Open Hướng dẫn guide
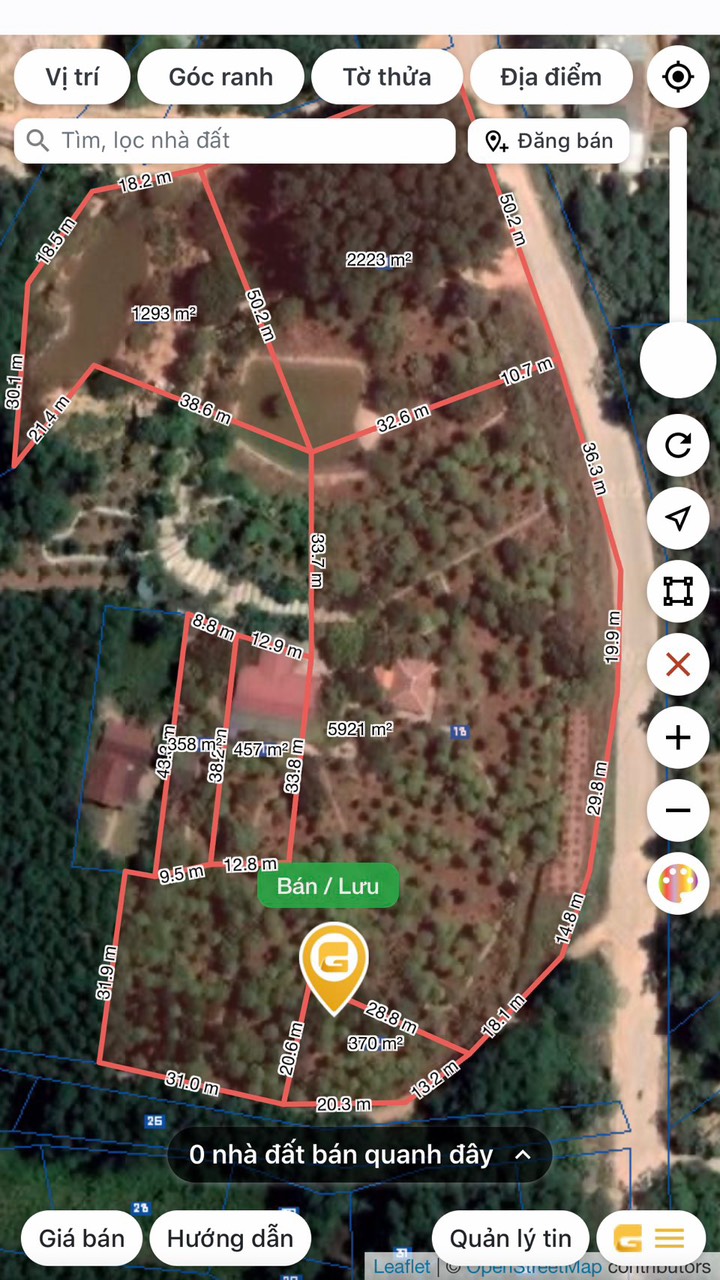Image resolution: width=720 pixels, height=1280 pixels. pyautogui.click(x=230, y=1238)
